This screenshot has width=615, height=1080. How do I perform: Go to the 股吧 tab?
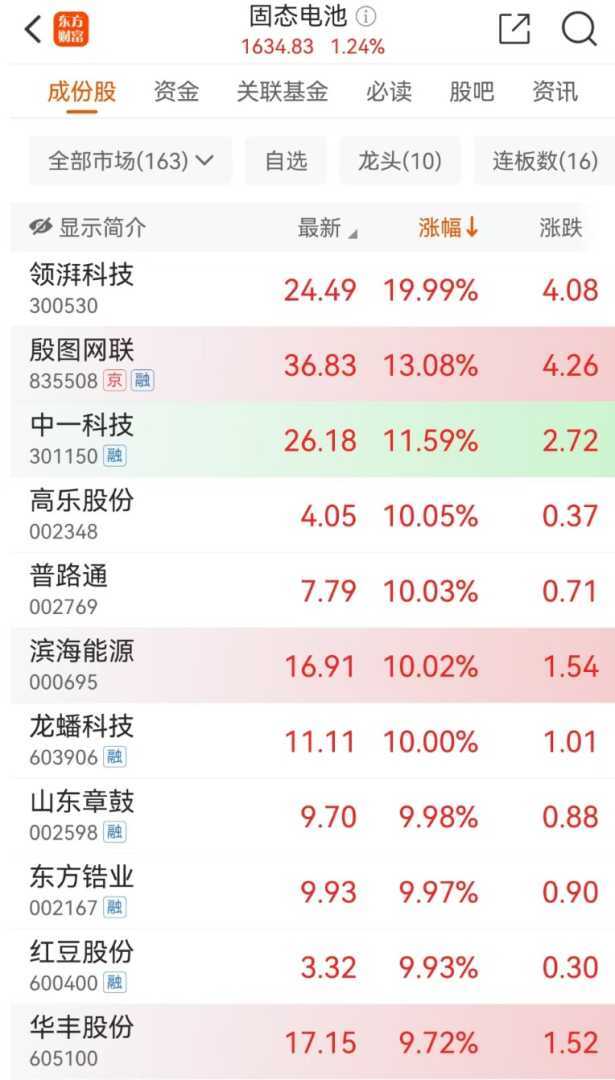click(x=471, y=92)
